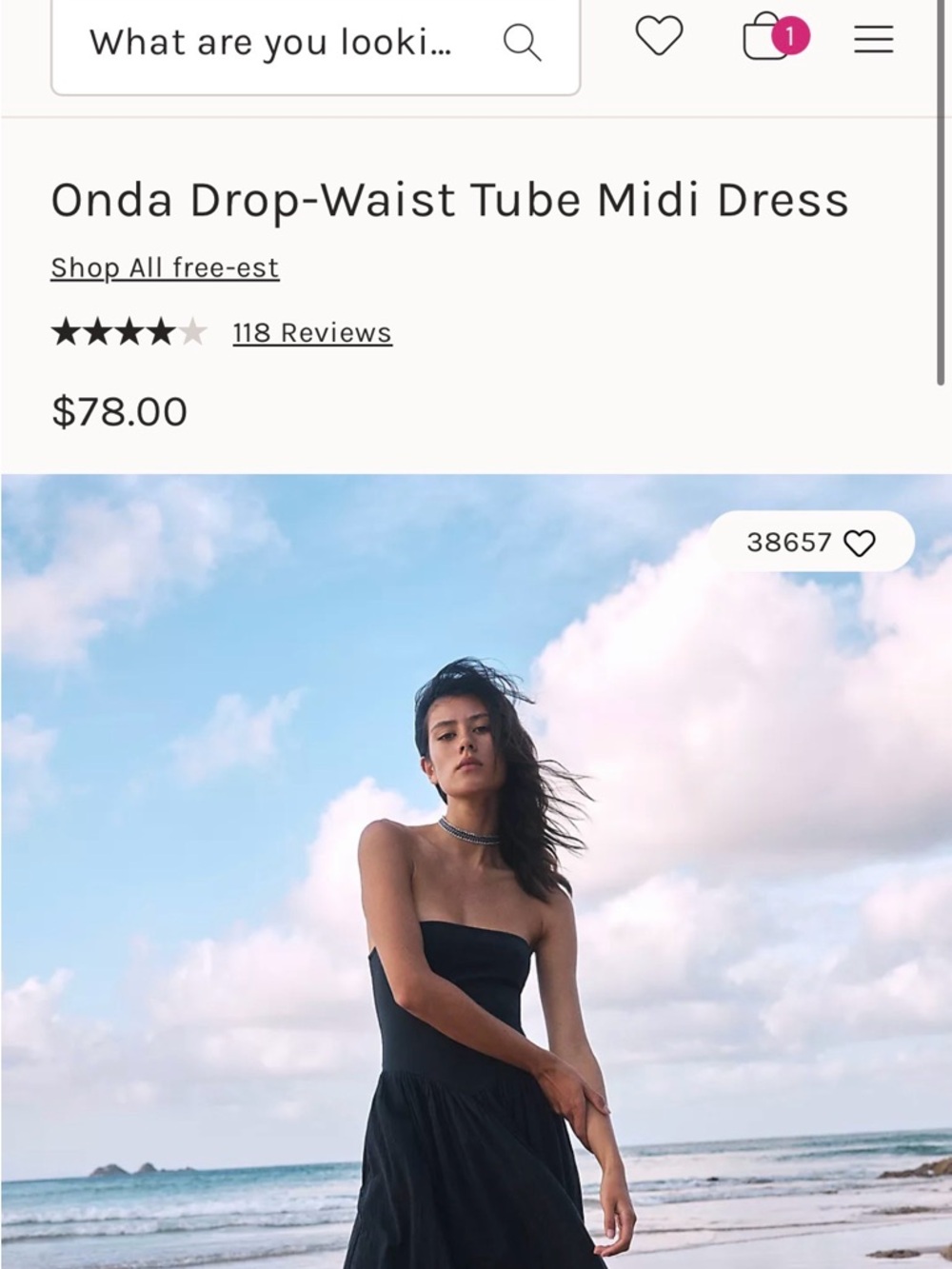
Task: Tap the first star in the rating
Action: point(68,332)
